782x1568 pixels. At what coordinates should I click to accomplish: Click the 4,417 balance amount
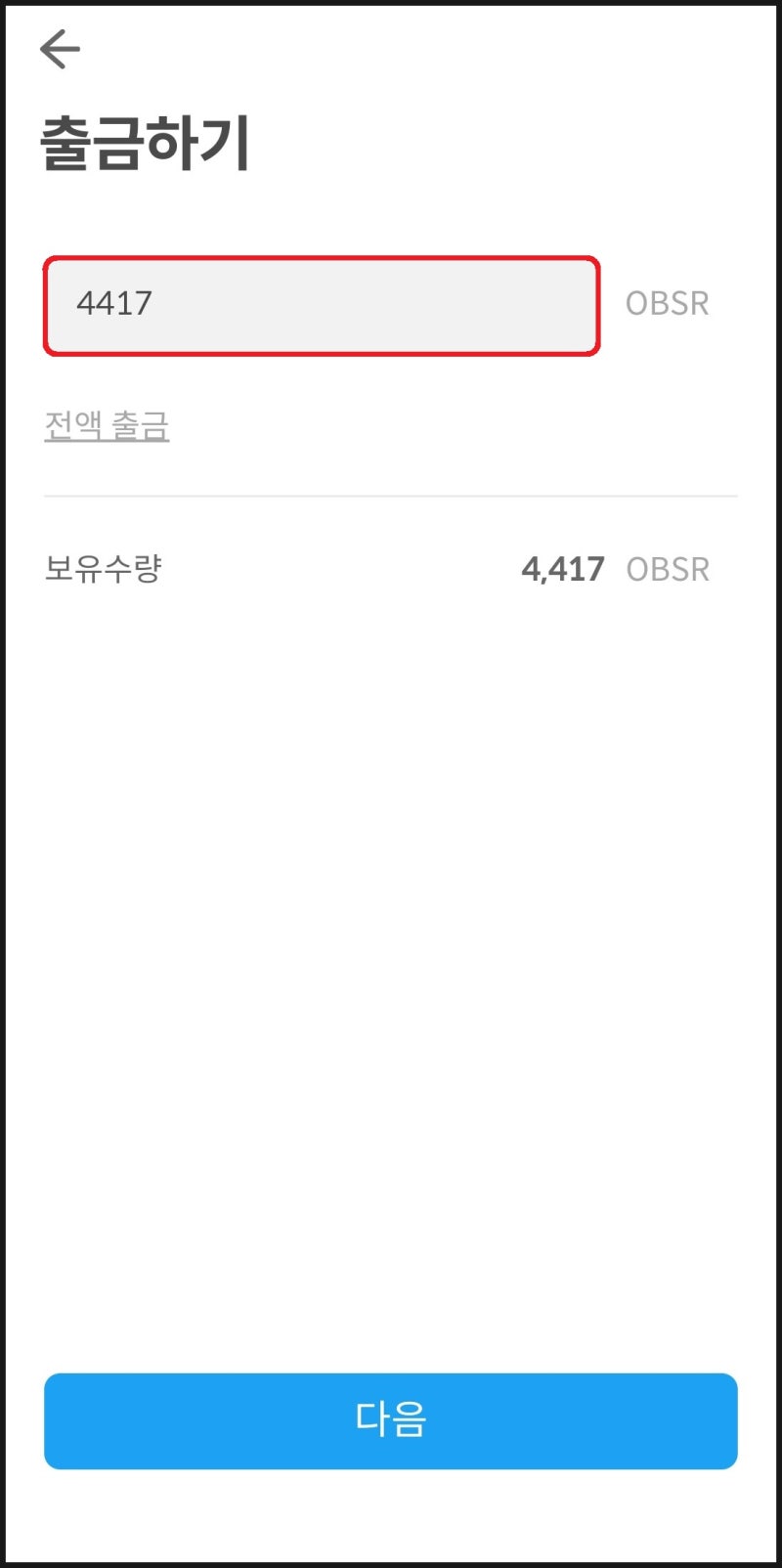[x=563, y=569]
